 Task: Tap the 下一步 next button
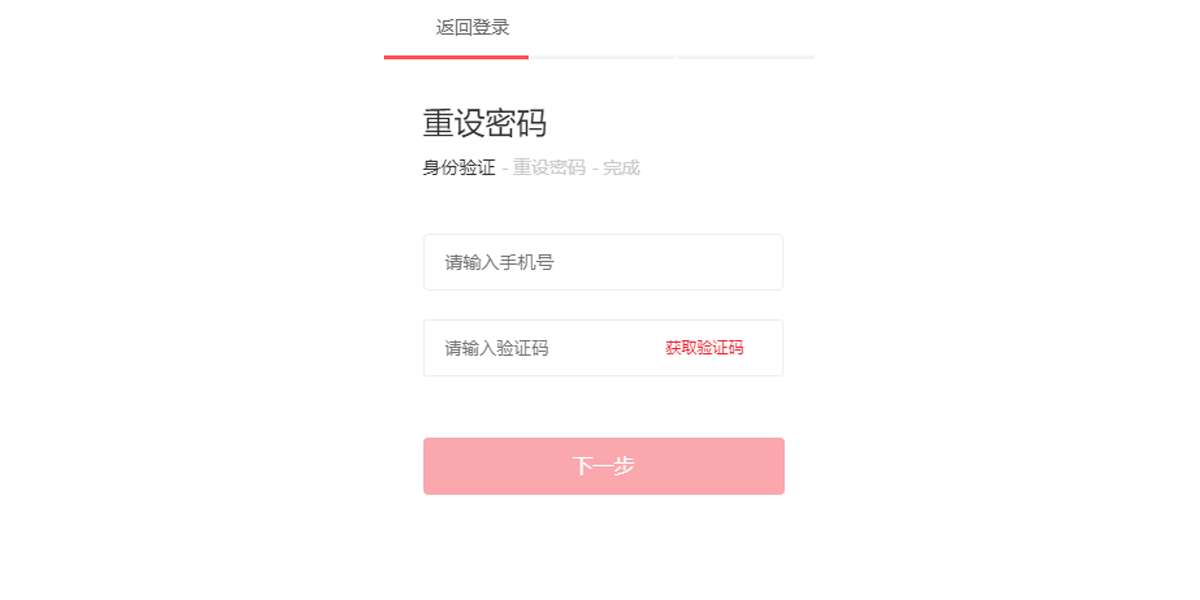603,466
